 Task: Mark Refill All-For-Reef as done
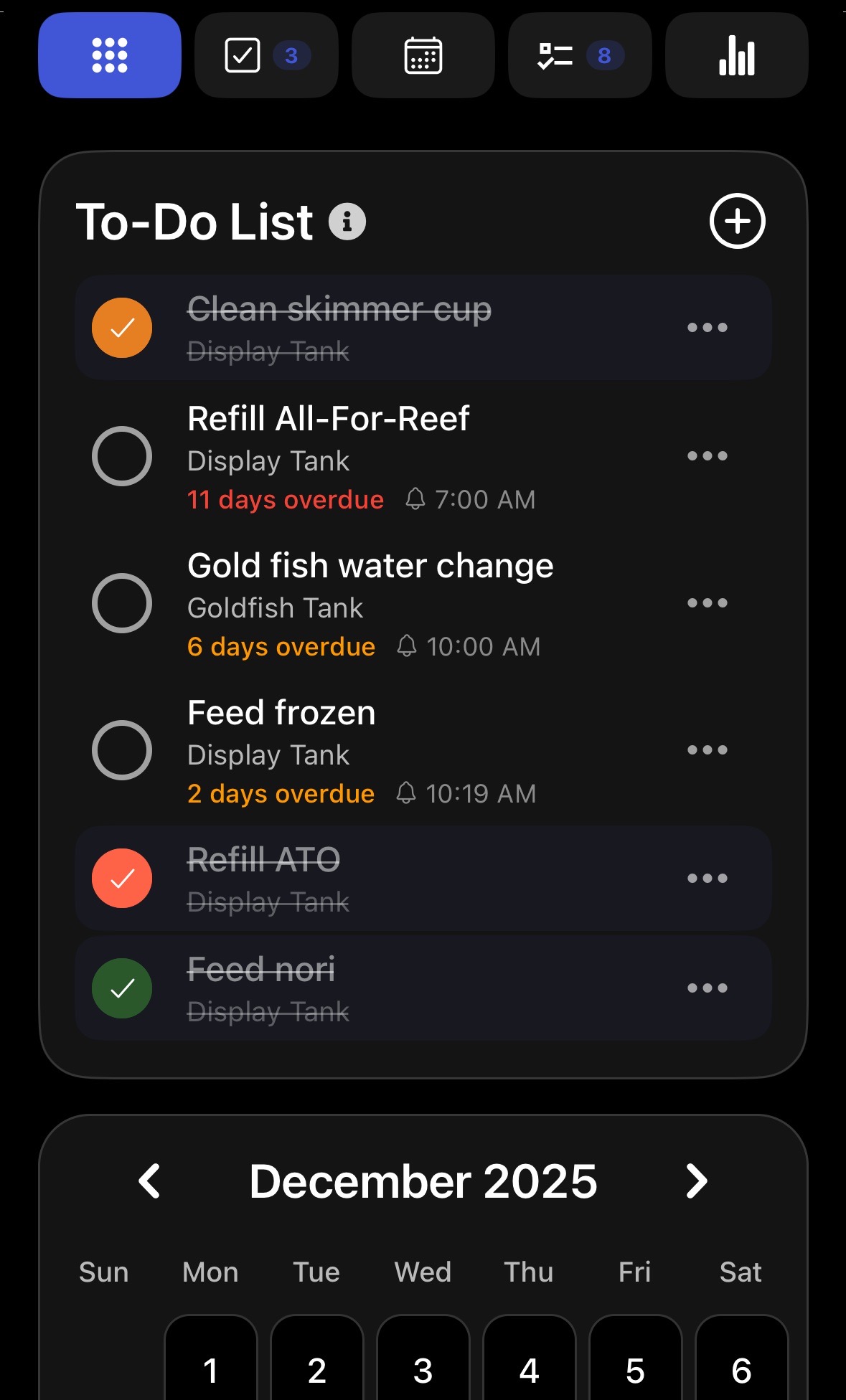(122, 456)
